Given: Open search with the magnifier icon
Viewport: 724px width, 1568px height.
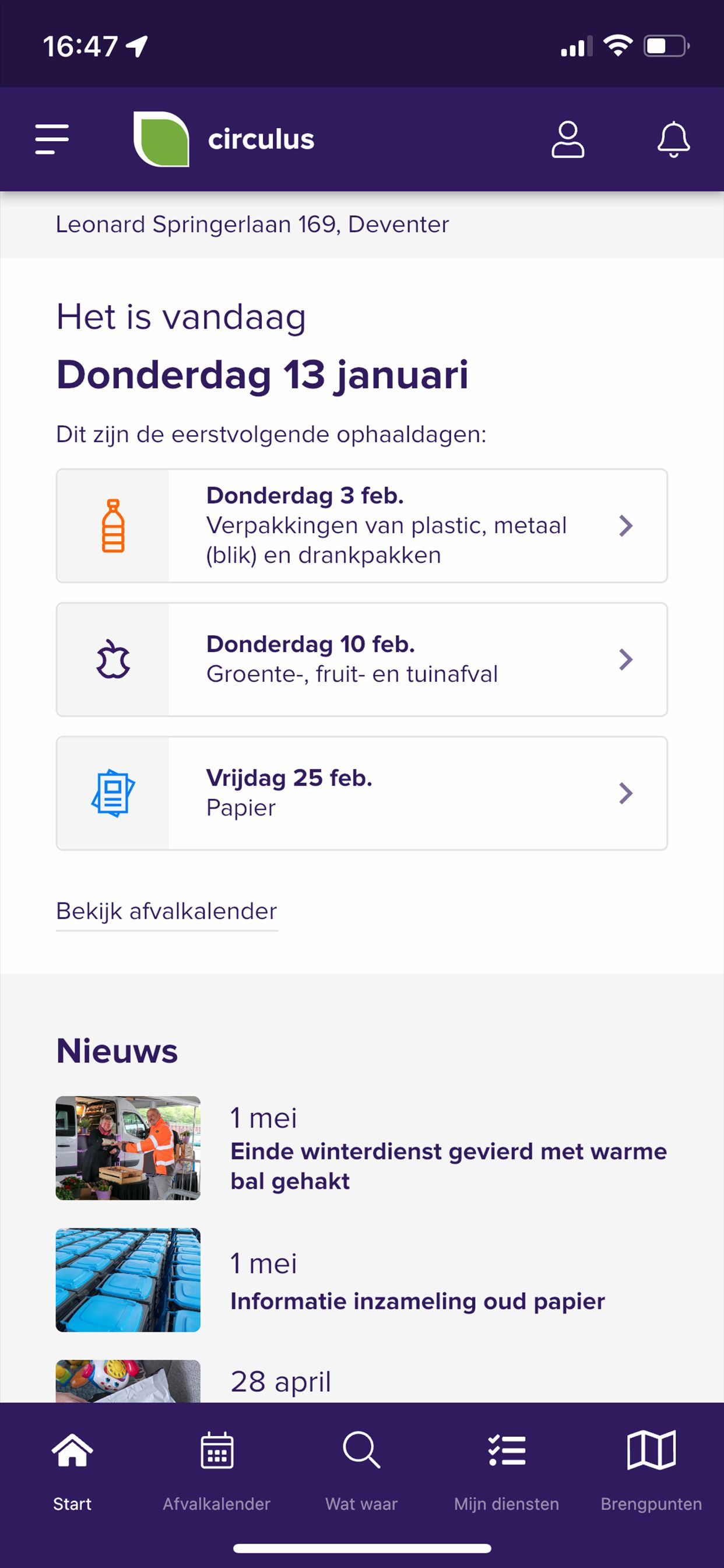Looking at the screenshot, I should pos(361,1452).
